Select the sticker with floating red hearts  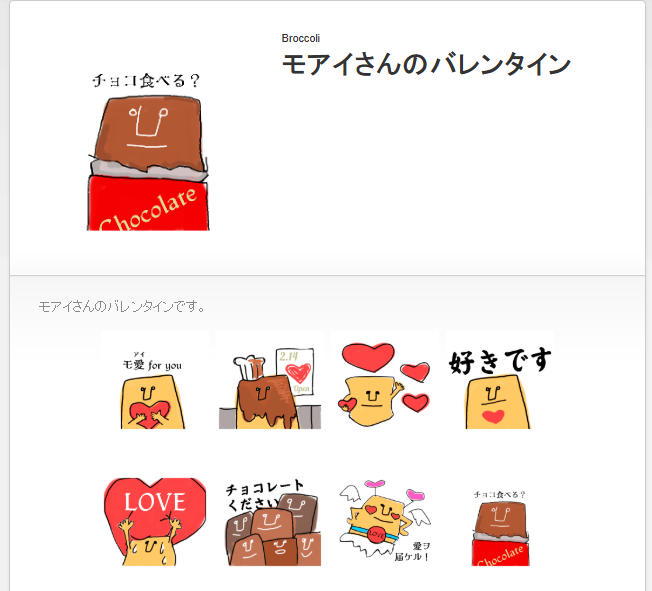point(384,382)
